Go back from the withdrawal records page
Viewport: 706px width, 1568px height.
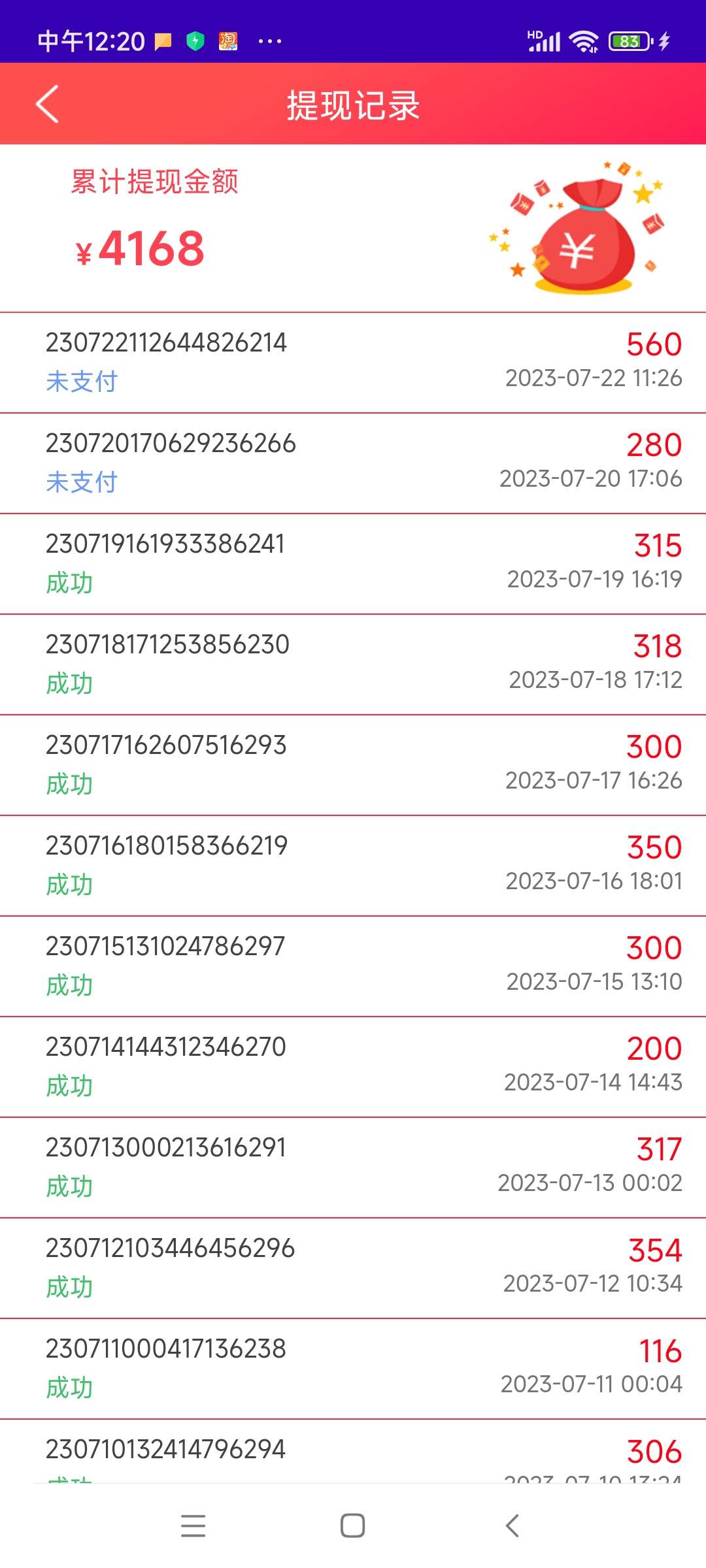[x=47, y=104]
